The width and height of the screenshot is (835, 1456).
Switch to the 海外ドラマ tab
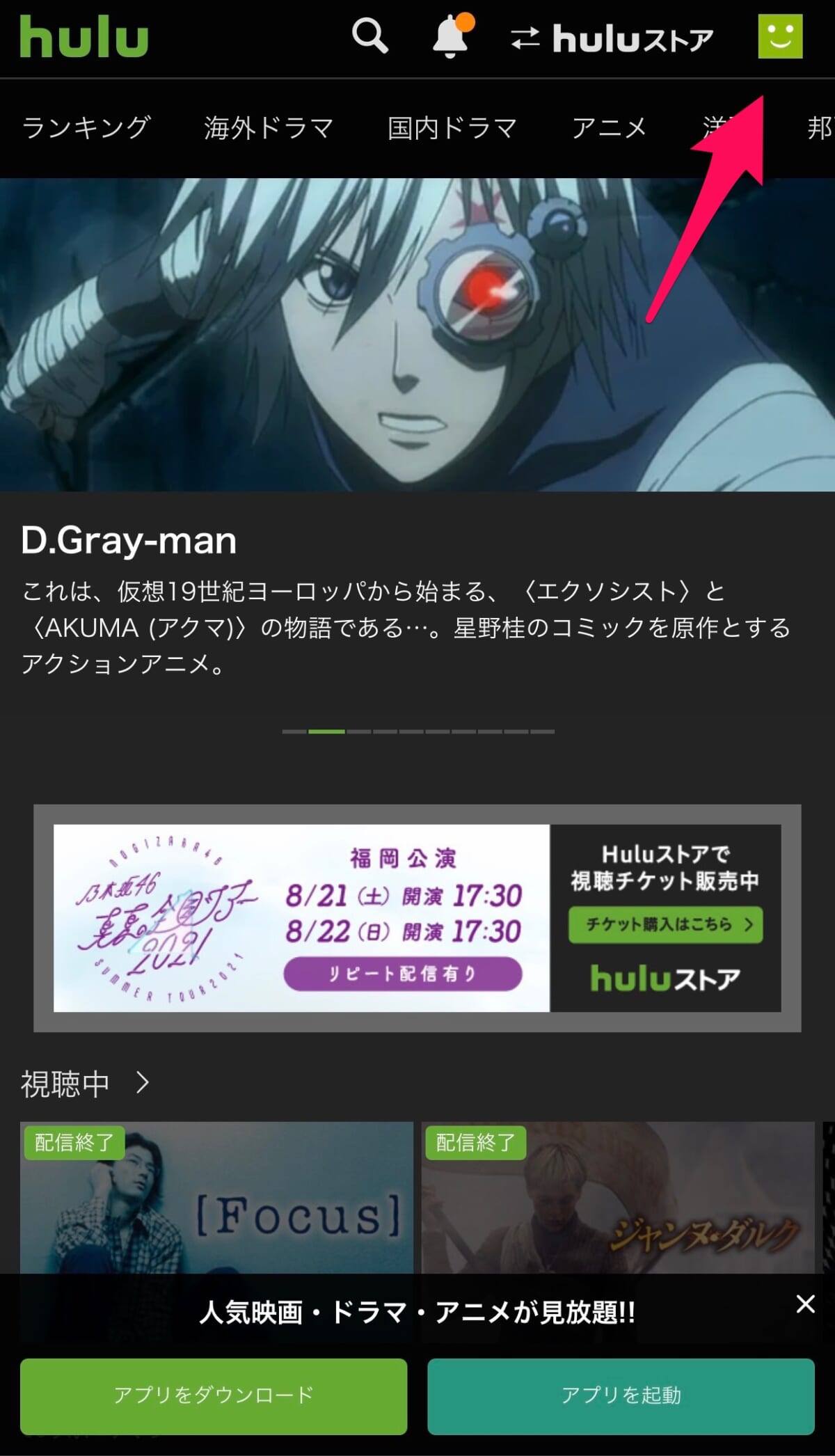coord(269,128)
